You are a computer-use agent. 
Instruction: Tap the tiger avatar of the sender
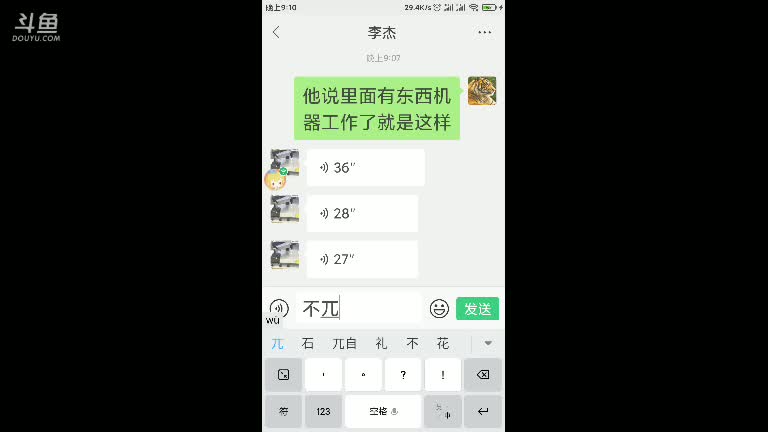pos(482,91)
